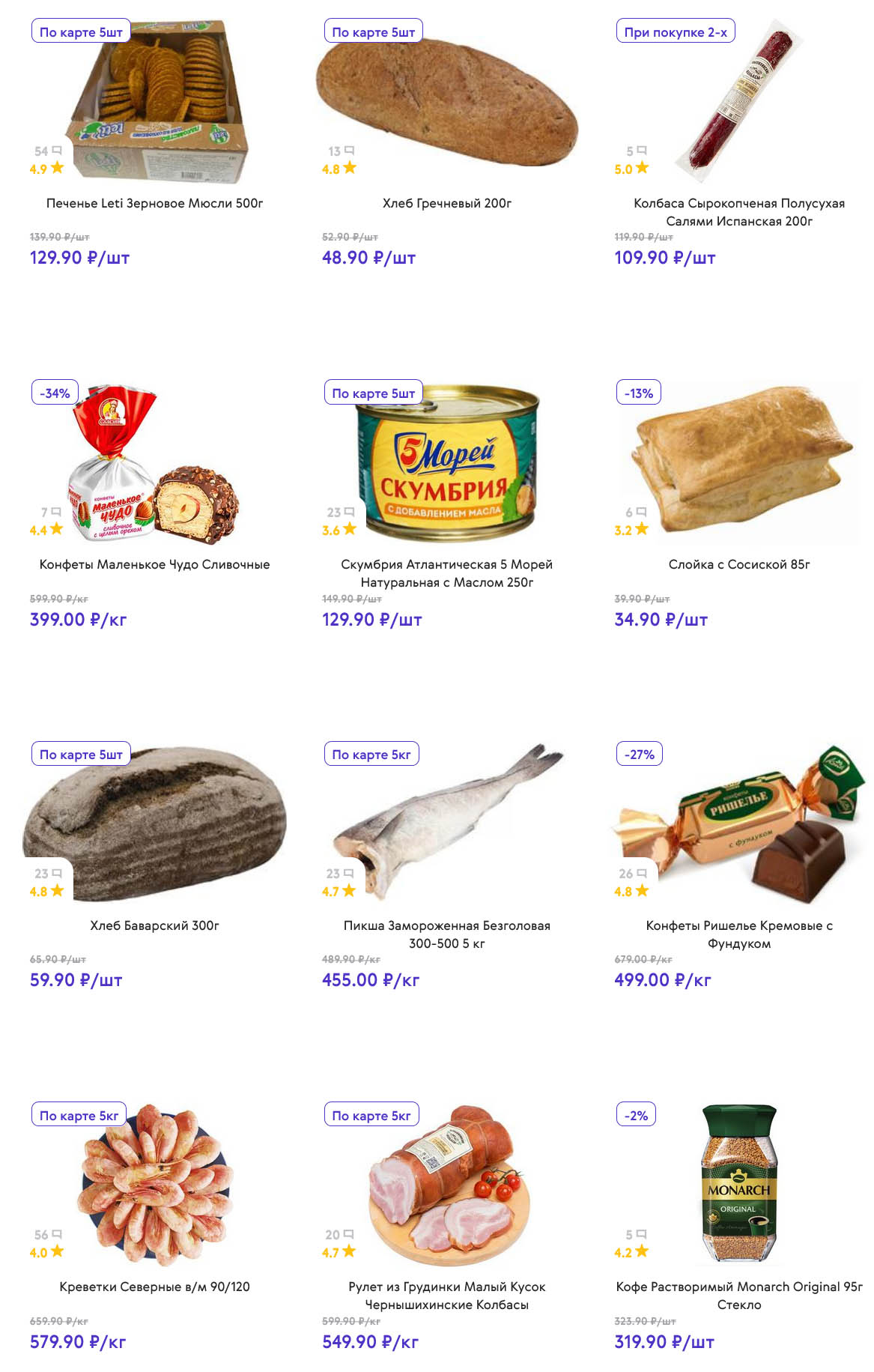
Task: Open Скумбрия Атлантическая 5 Морей product
Action: [446, 573]
